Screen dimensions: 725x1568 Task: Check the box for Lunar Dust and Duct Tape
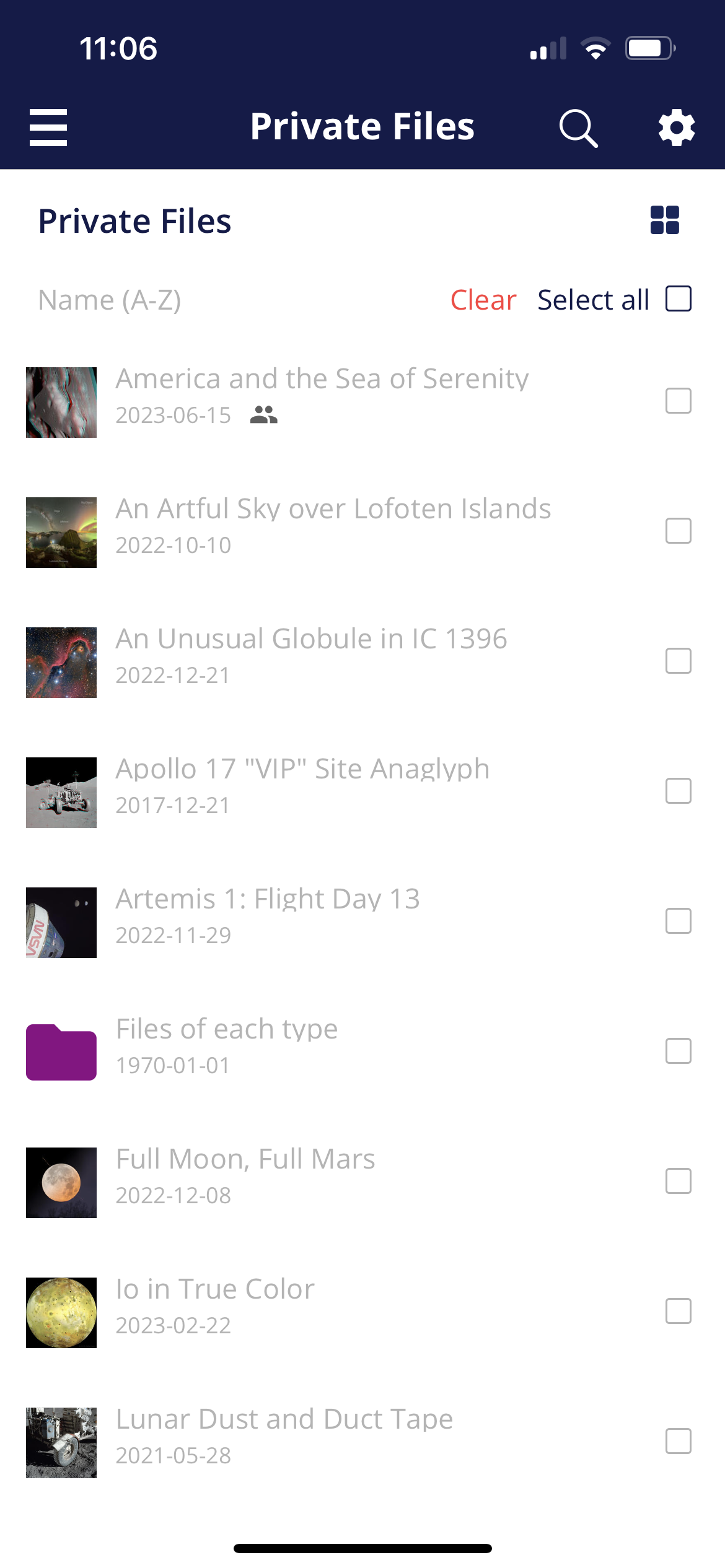[678, 1442]
